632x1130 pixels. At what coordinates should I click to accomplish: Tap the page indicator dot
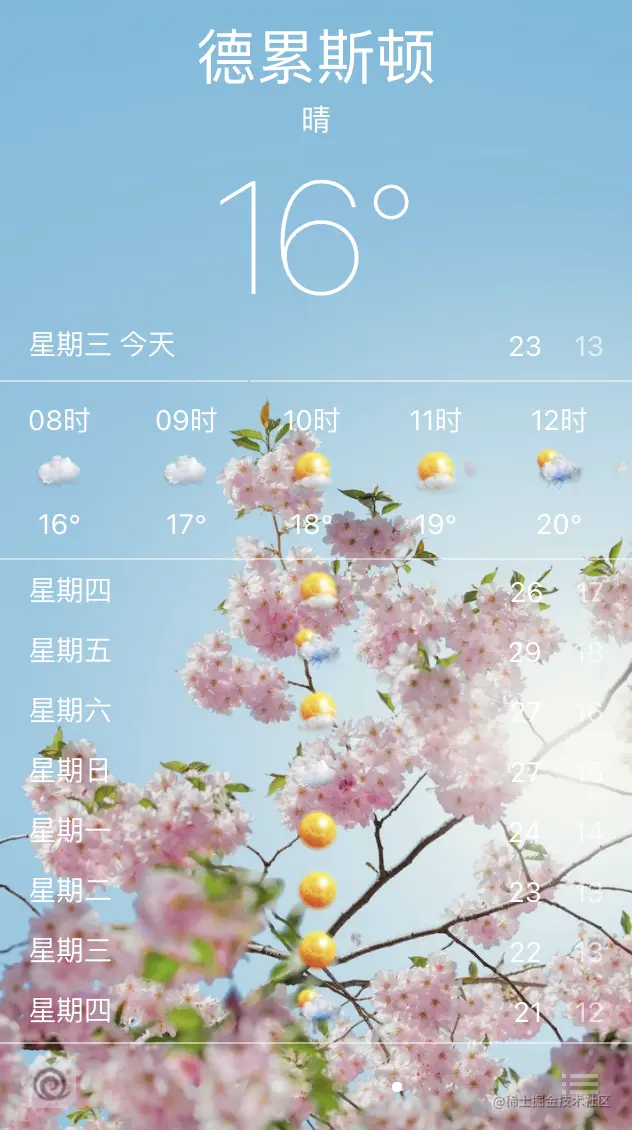tap(397, 1085)
